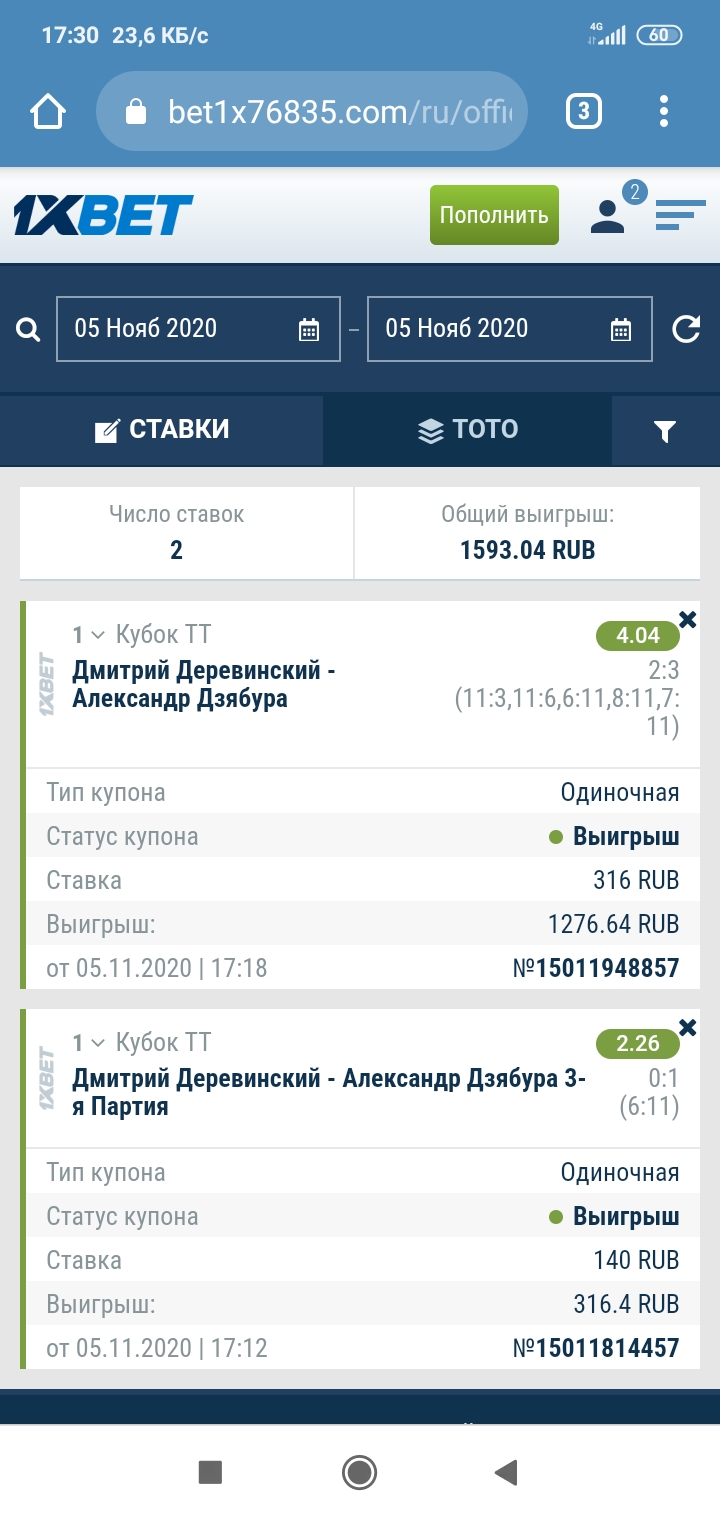Dismiss the bet slip with odds 4.04
This screenshot has height=1520, width=720.
click(688, 619)
